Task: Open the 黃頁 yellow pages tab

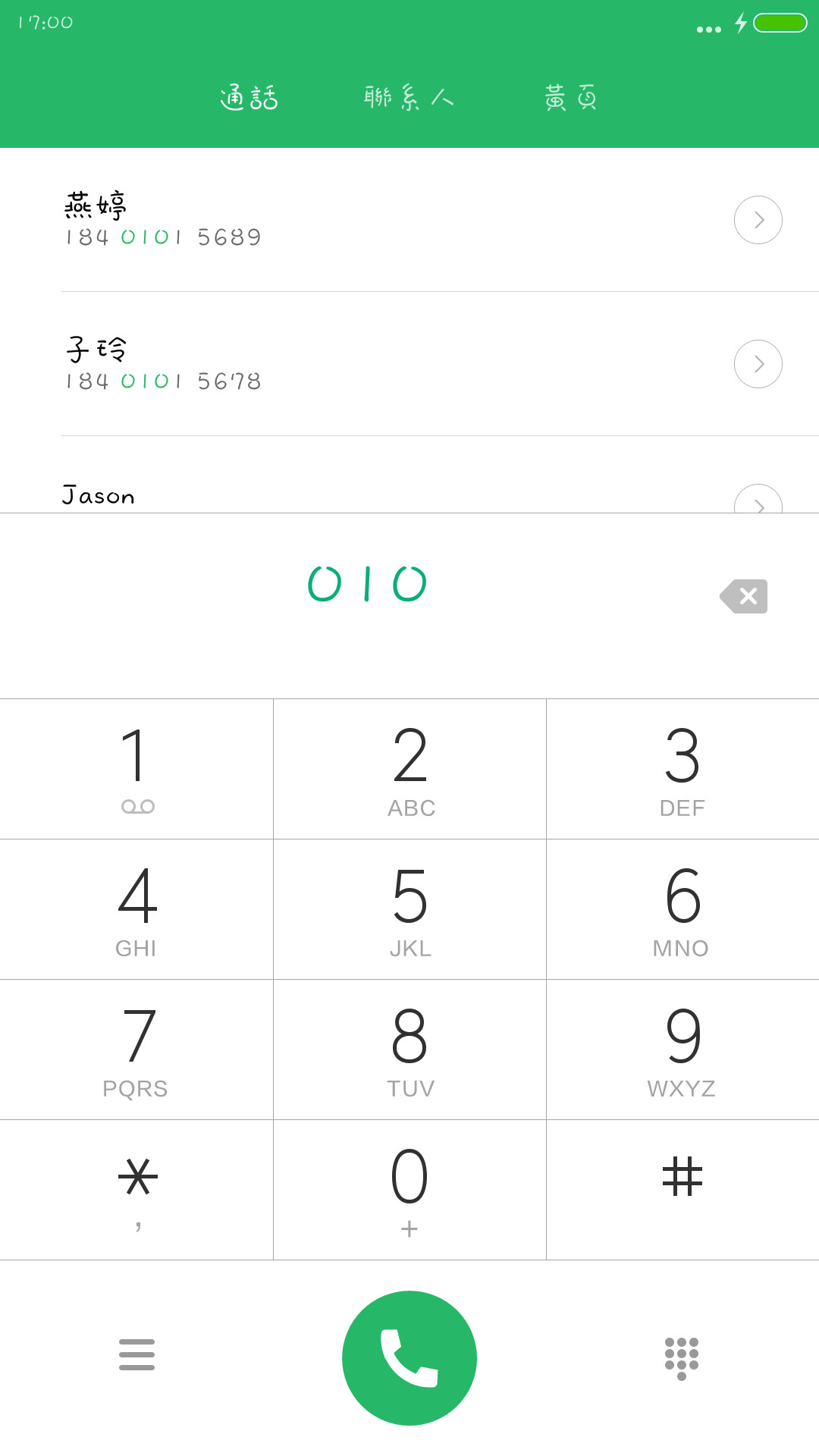Action: 571,98
